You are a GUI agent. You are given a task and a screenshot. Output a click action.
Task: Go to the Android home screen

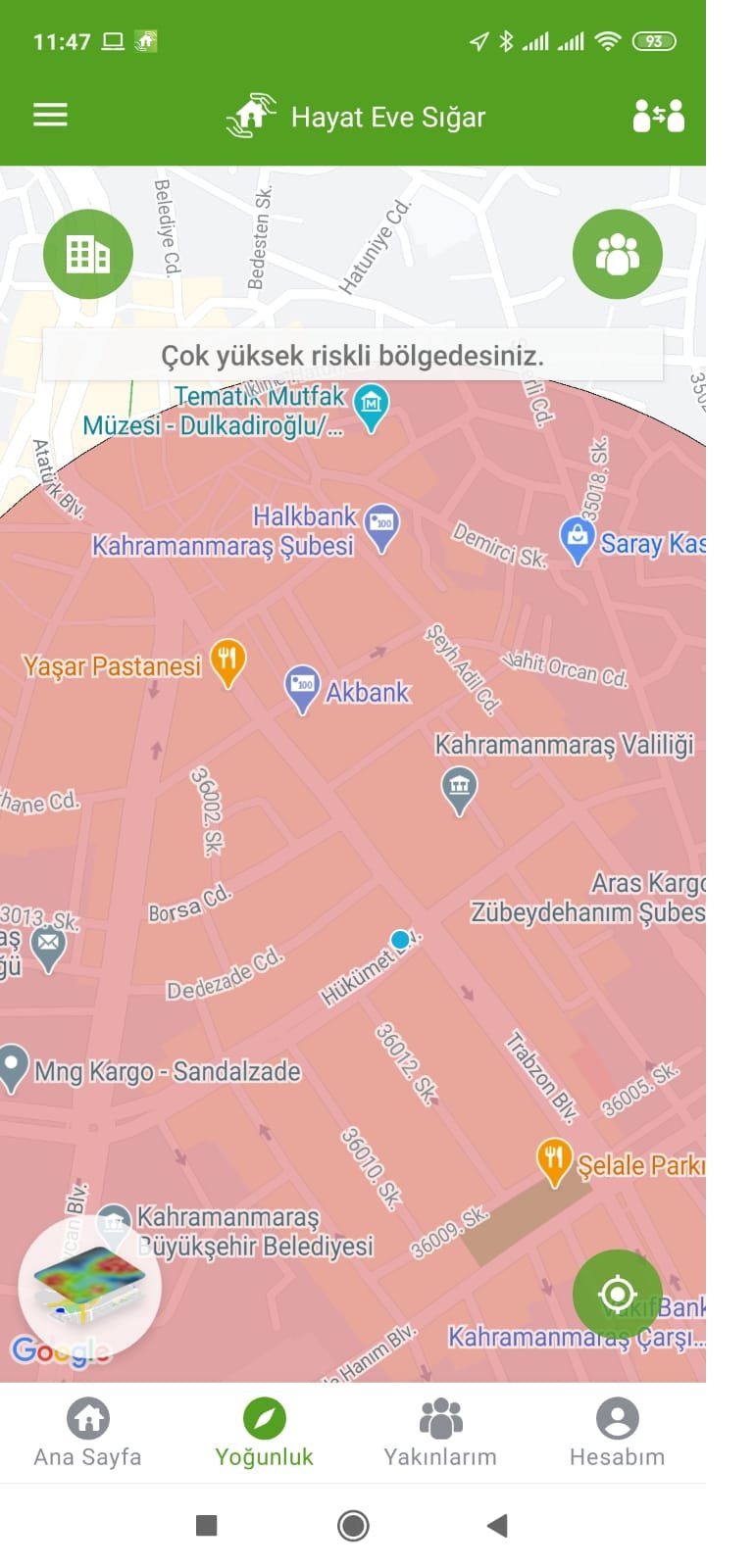(353, 1524)
